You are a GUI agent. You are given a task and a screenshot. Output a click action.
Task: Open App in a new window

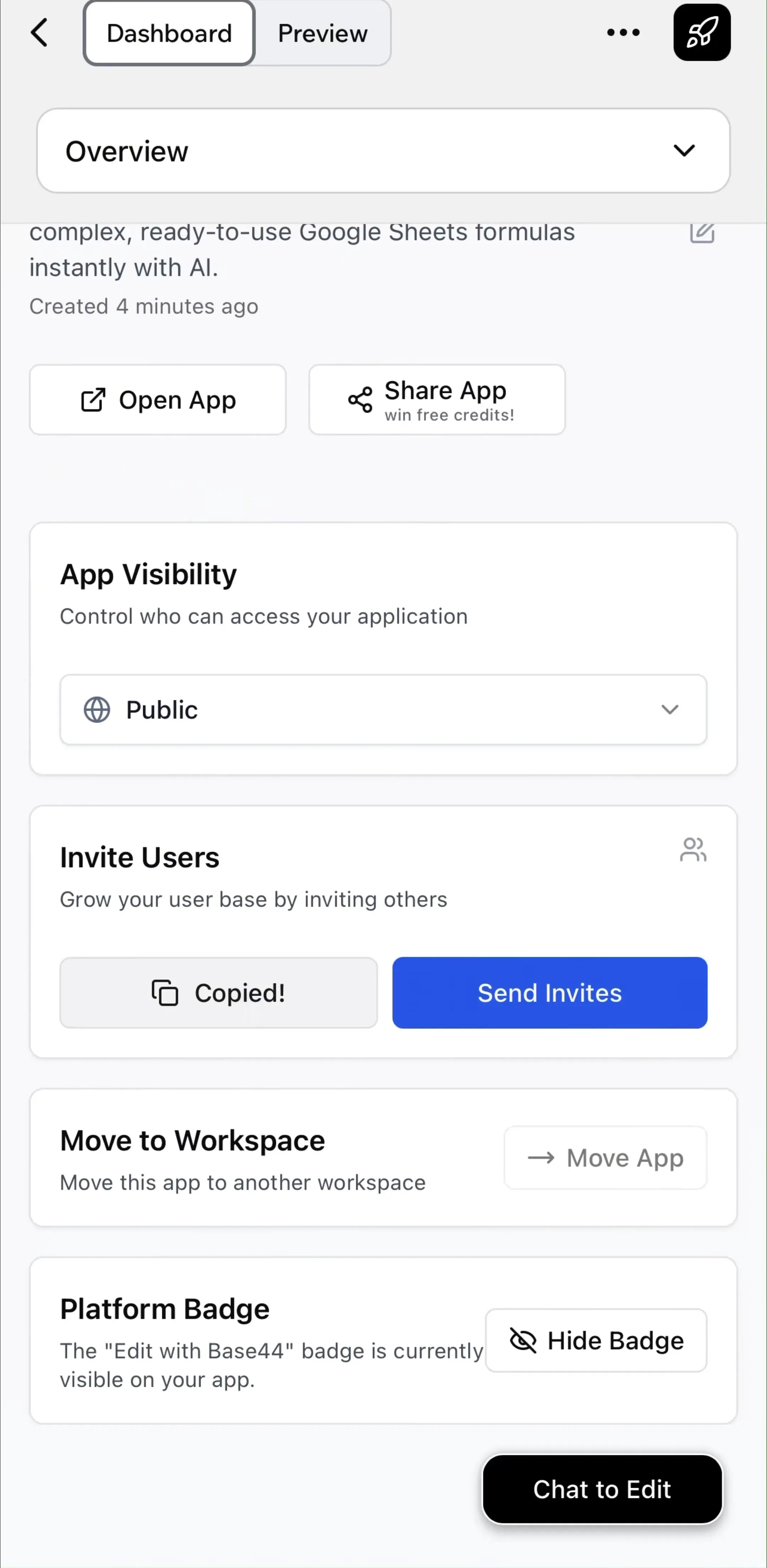158,400
